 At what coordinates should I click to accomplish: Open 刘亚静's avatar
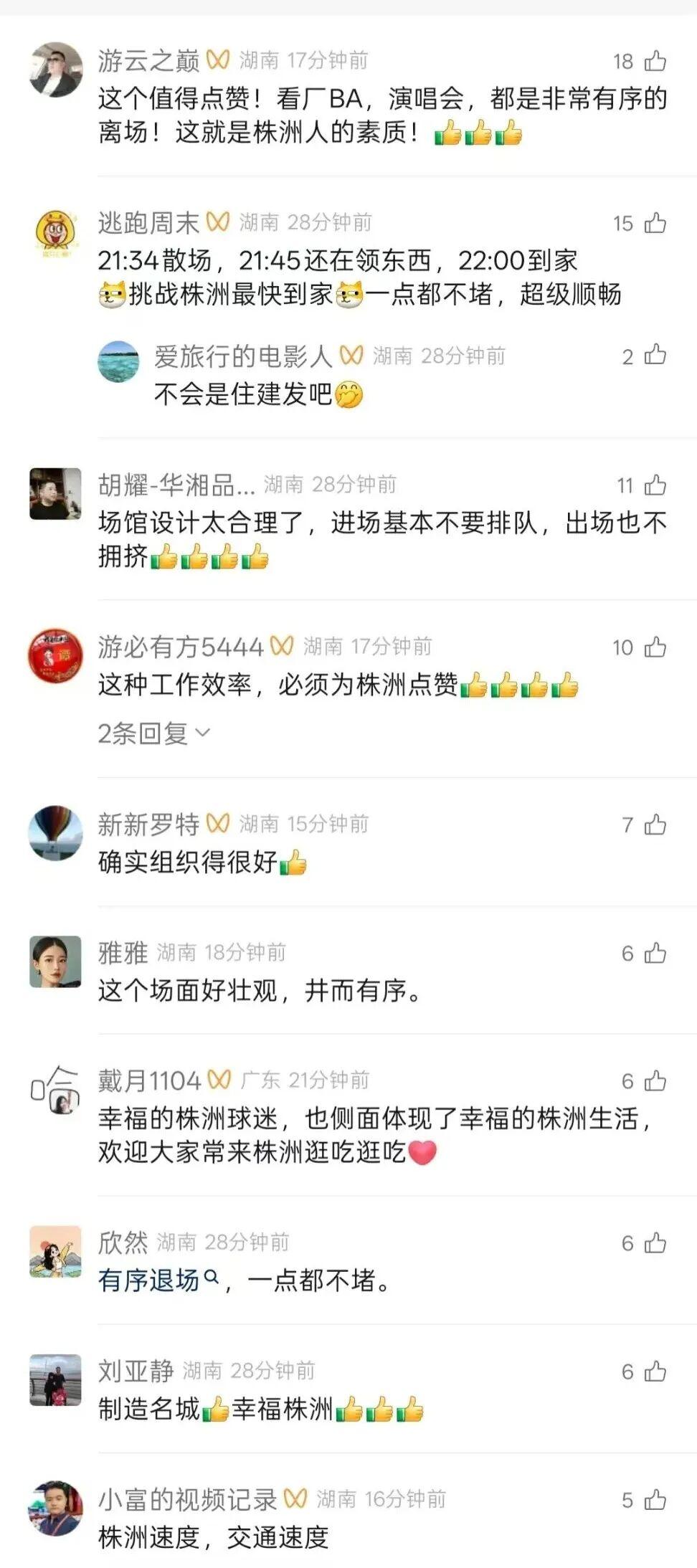coord(55,1379)
